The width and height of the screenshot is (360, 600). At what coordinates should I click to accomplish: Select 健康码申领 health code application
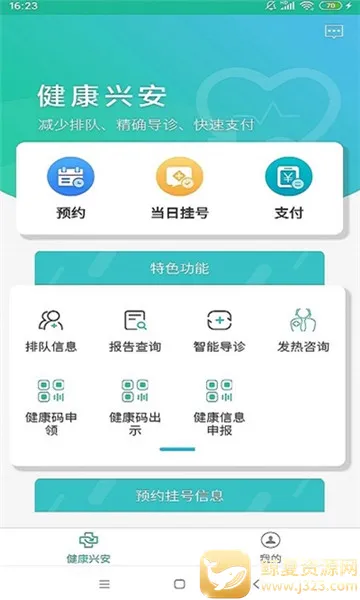click(51, 407)
